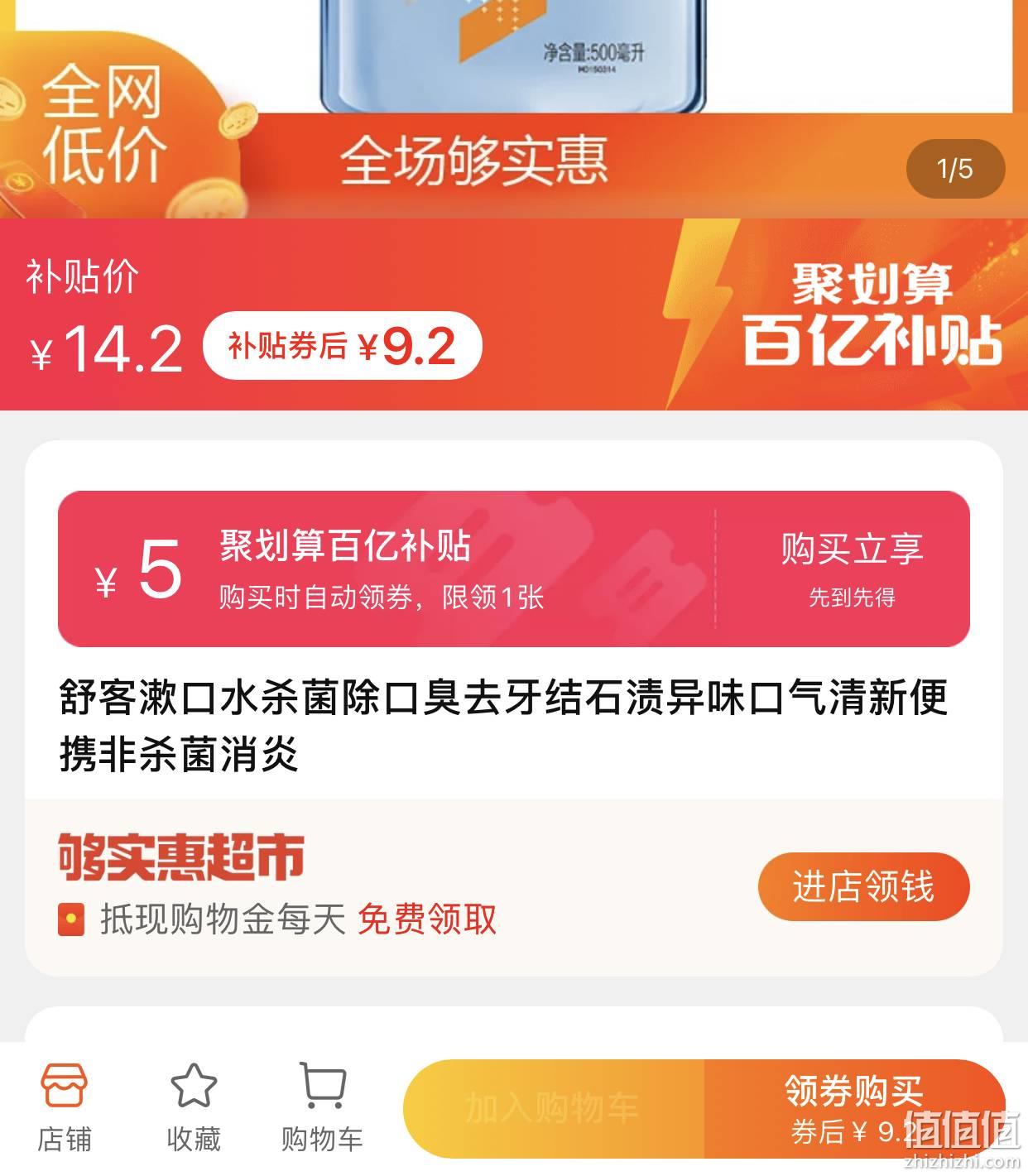Screen dimensions: 1028x1176
Task: Tap 进店领钱 to enter the store
Action: [863, 887]
